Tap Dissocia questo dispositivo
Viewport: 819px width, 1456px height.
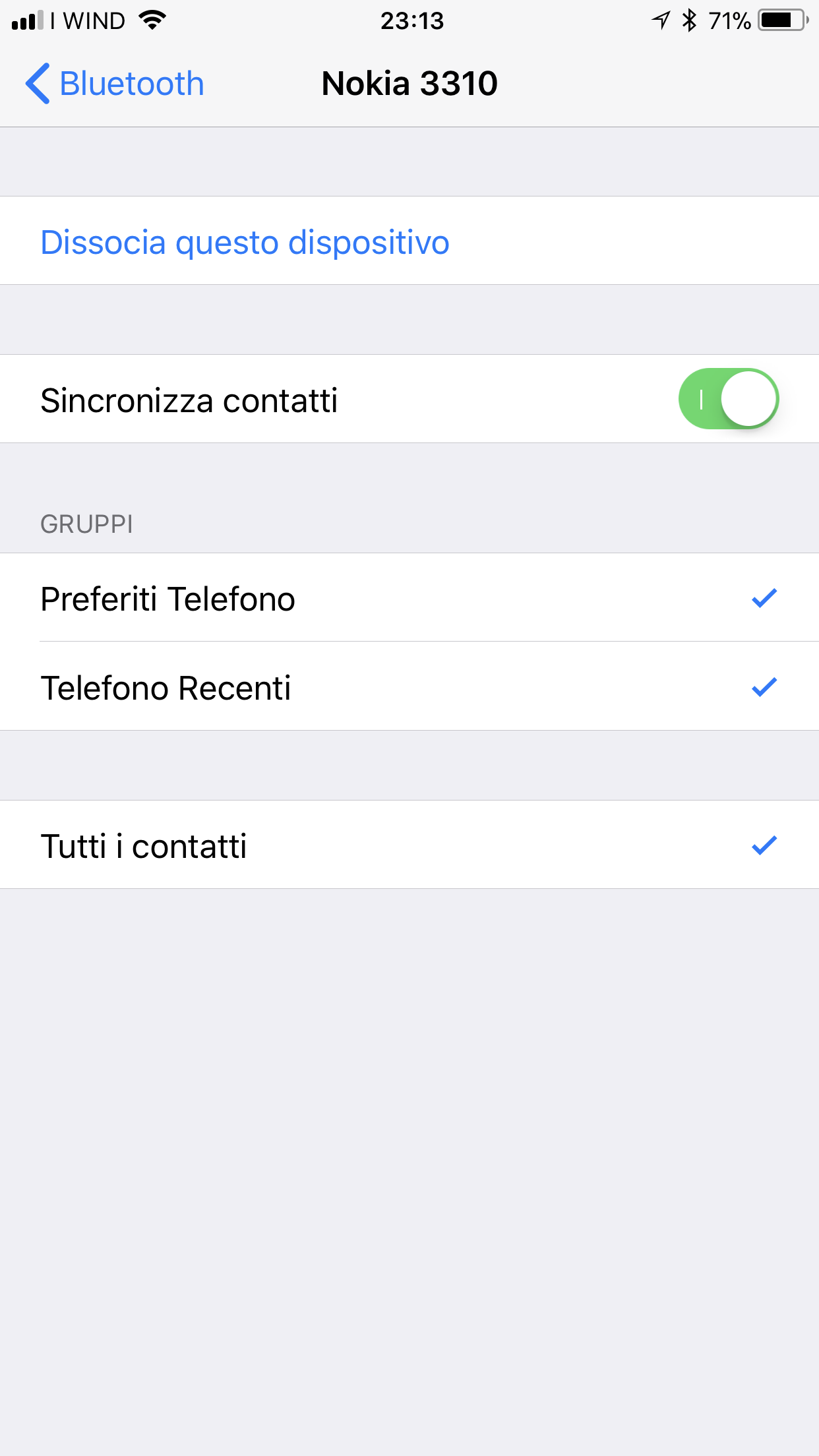tap(245, 242)
